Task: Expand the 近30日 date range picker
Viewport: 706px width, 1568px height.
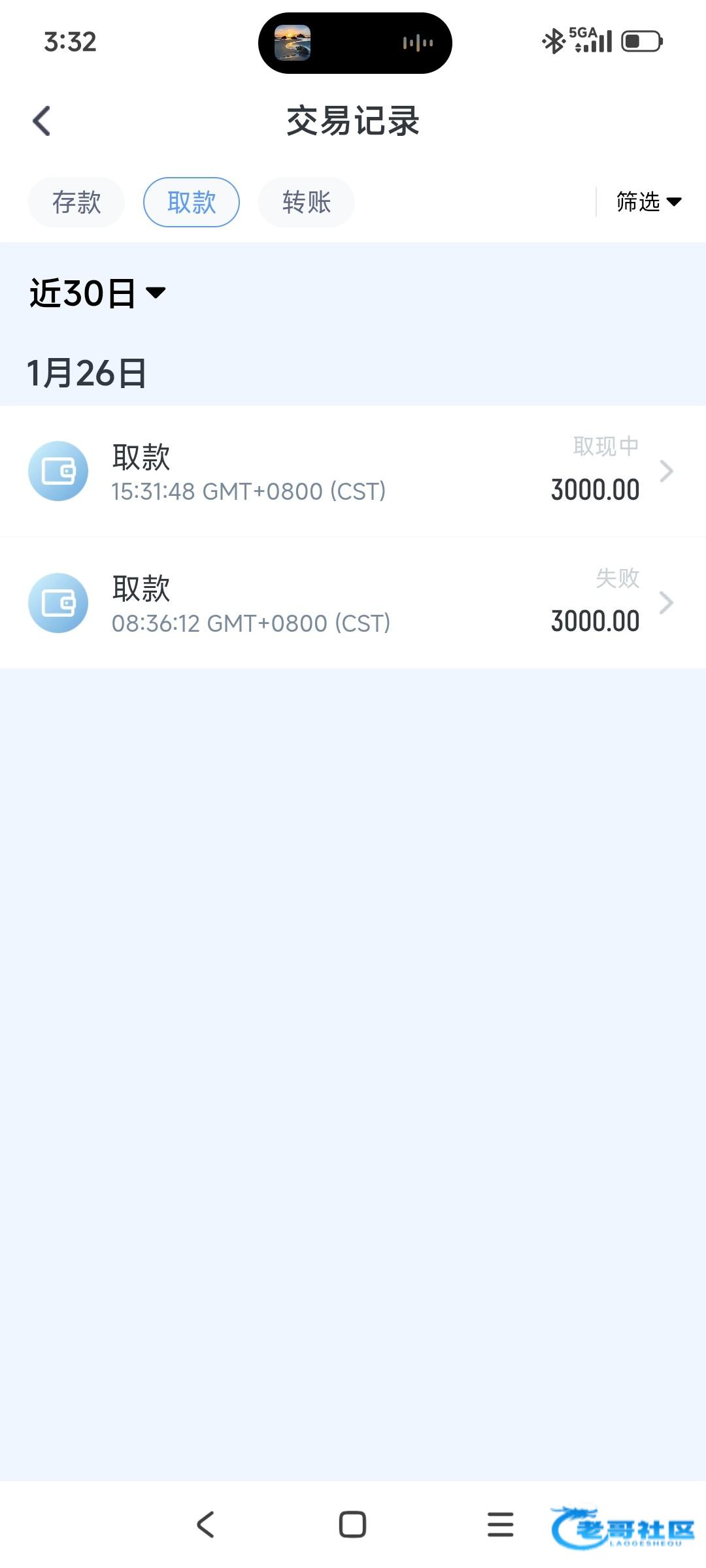Action: 97,293
